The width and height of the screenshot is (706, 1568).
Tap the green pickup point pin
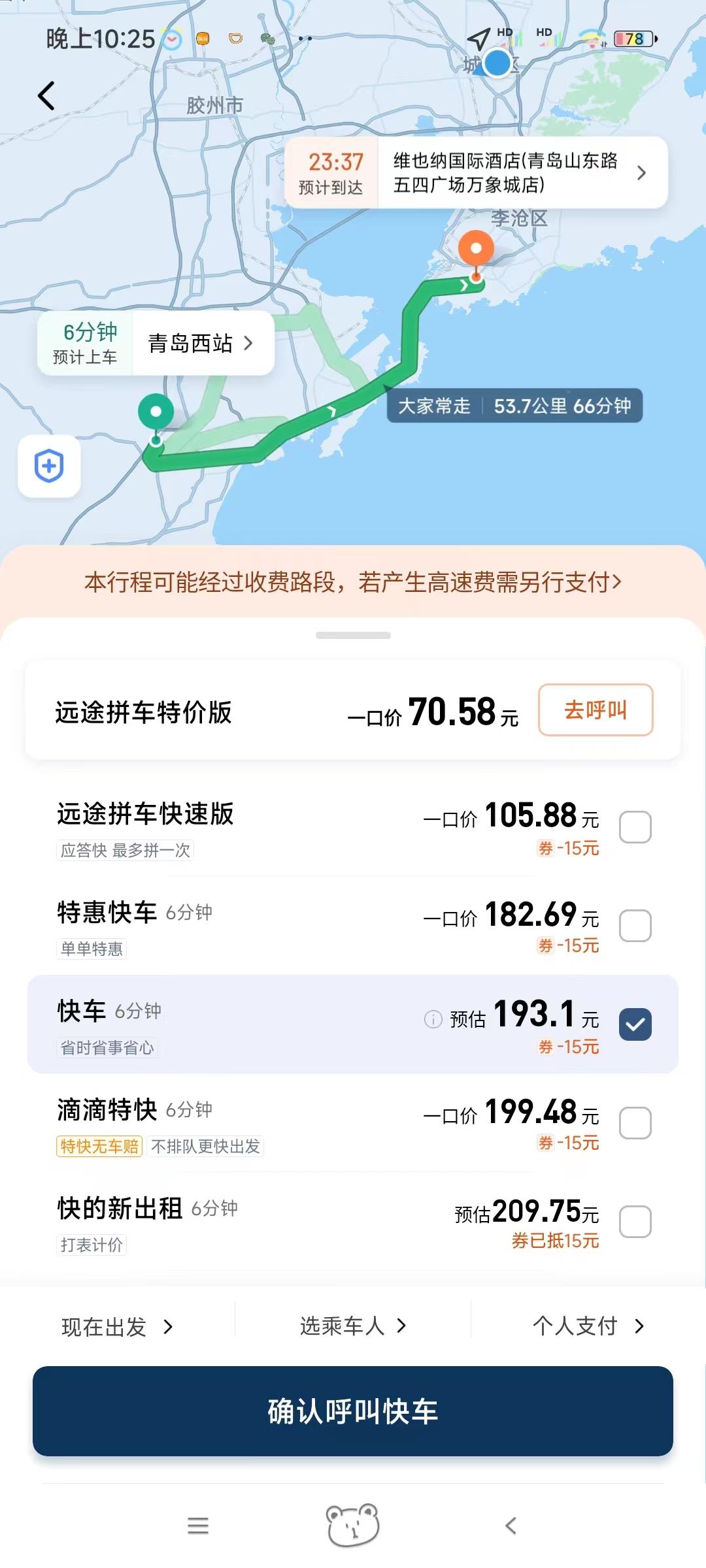154,412
